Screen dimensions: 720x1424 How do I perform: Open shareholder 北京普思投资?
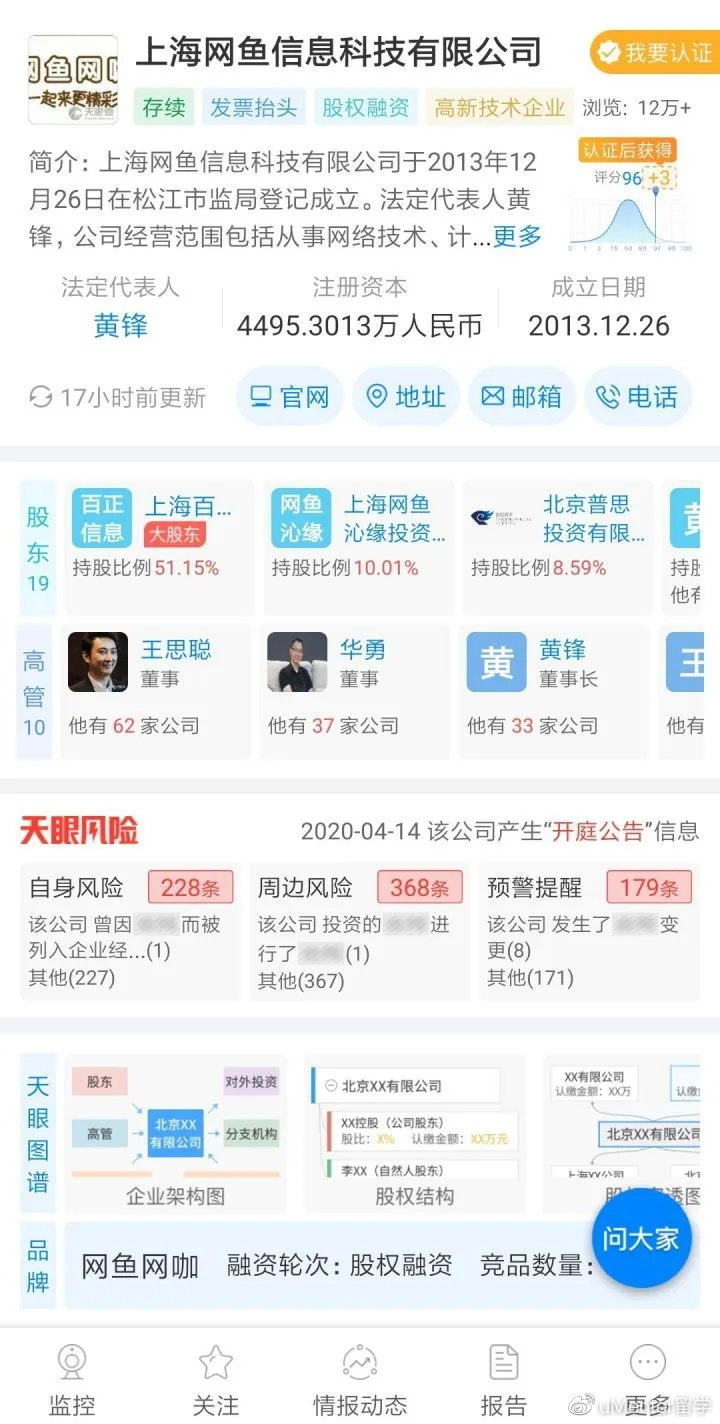click(x=557, y=547)
